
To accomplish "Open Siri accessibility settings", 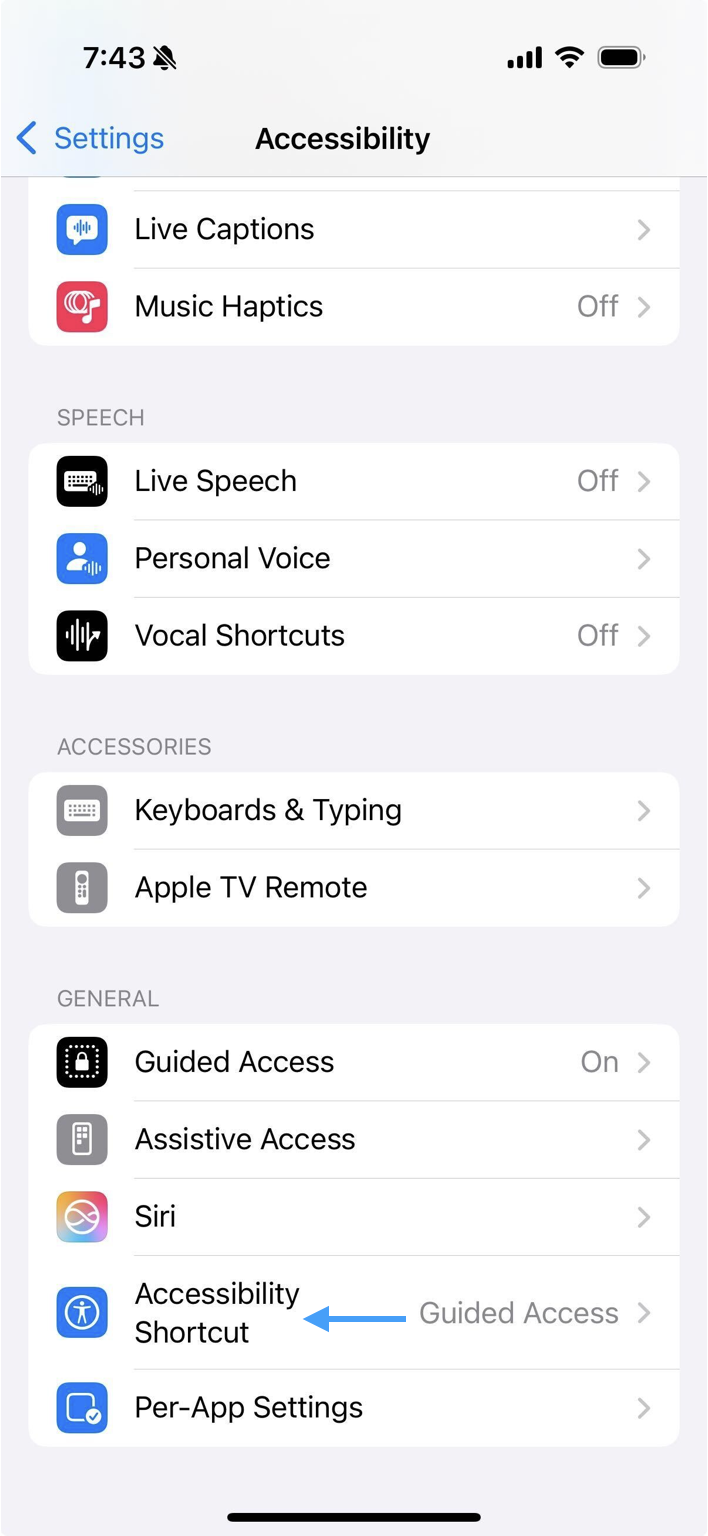I will (354, 1216).
